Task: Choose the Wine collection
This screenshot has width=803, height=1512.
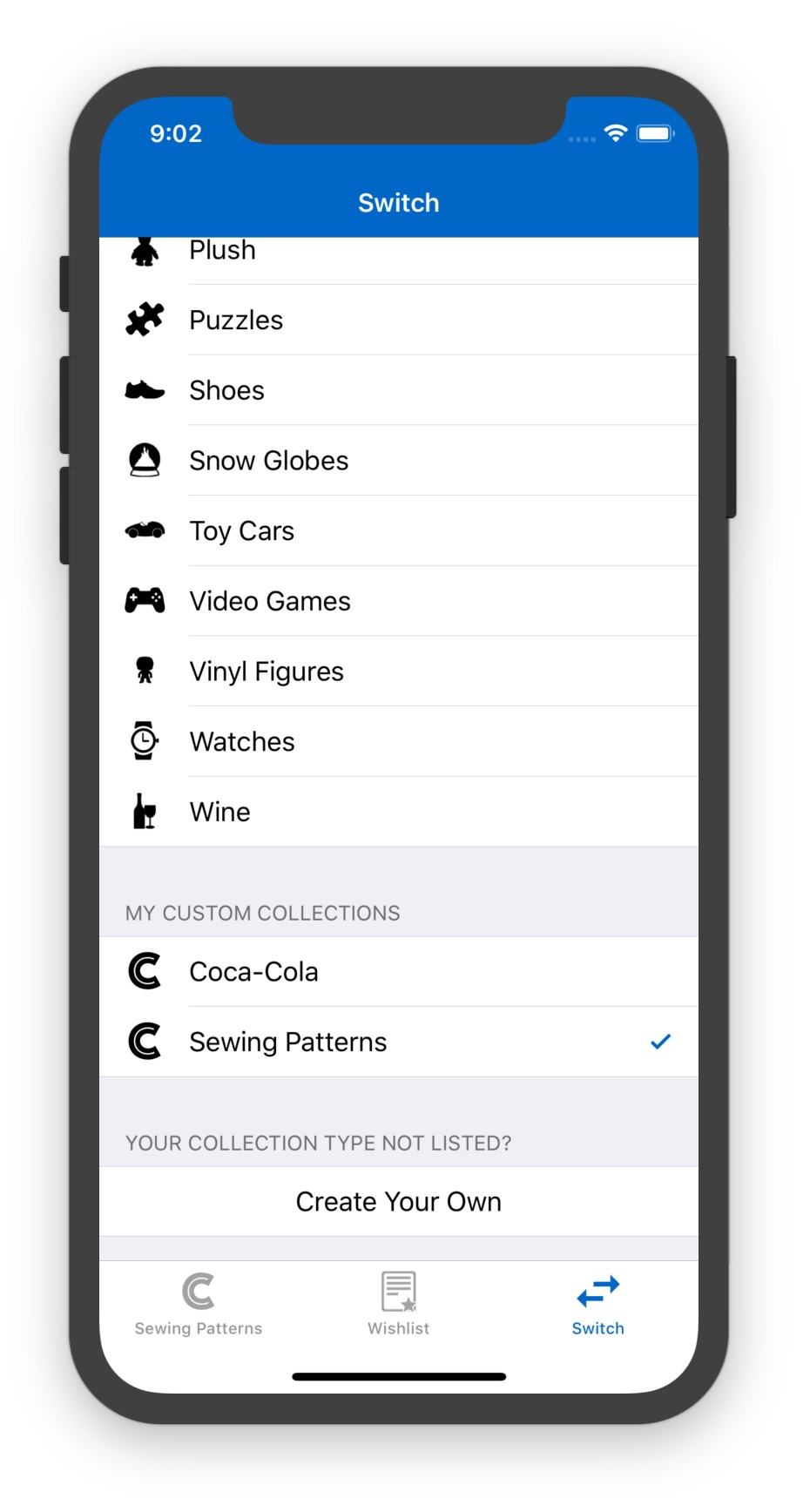Action: [x=220, y=813]
